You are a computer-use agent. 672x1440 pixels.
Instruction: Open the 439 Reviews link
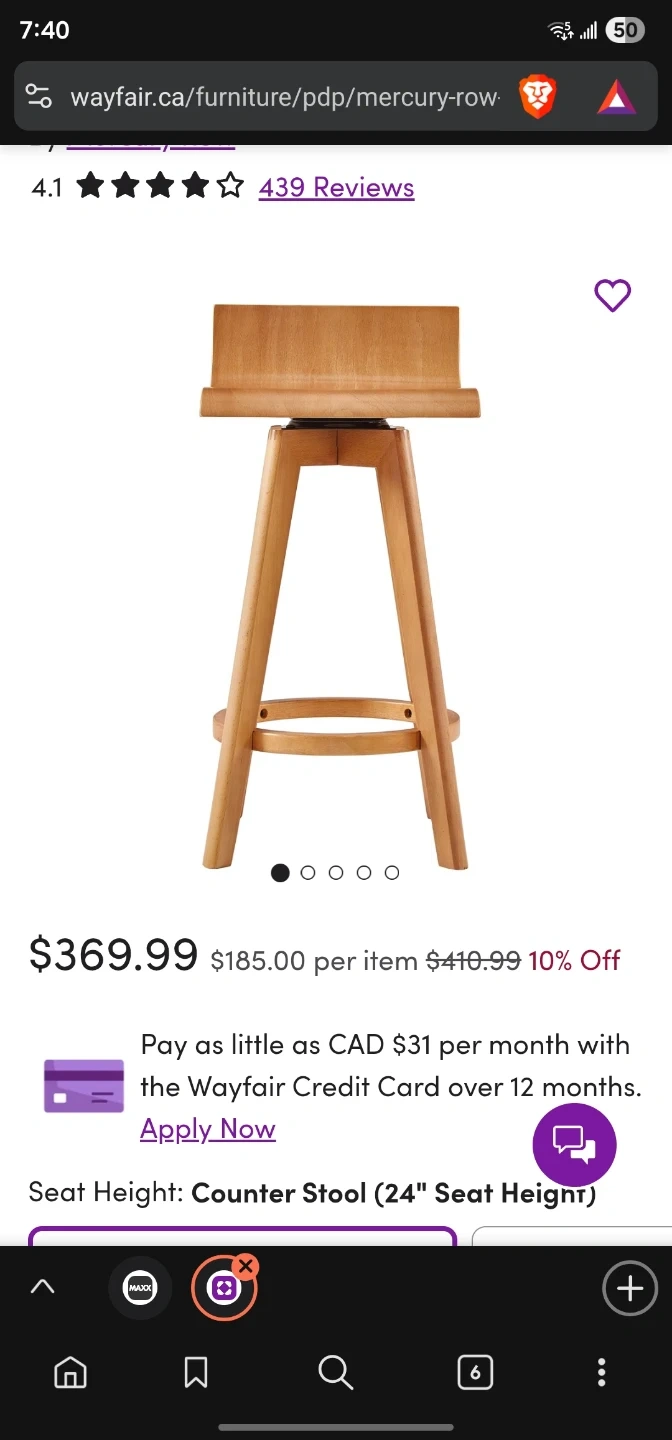pos(336,187)
